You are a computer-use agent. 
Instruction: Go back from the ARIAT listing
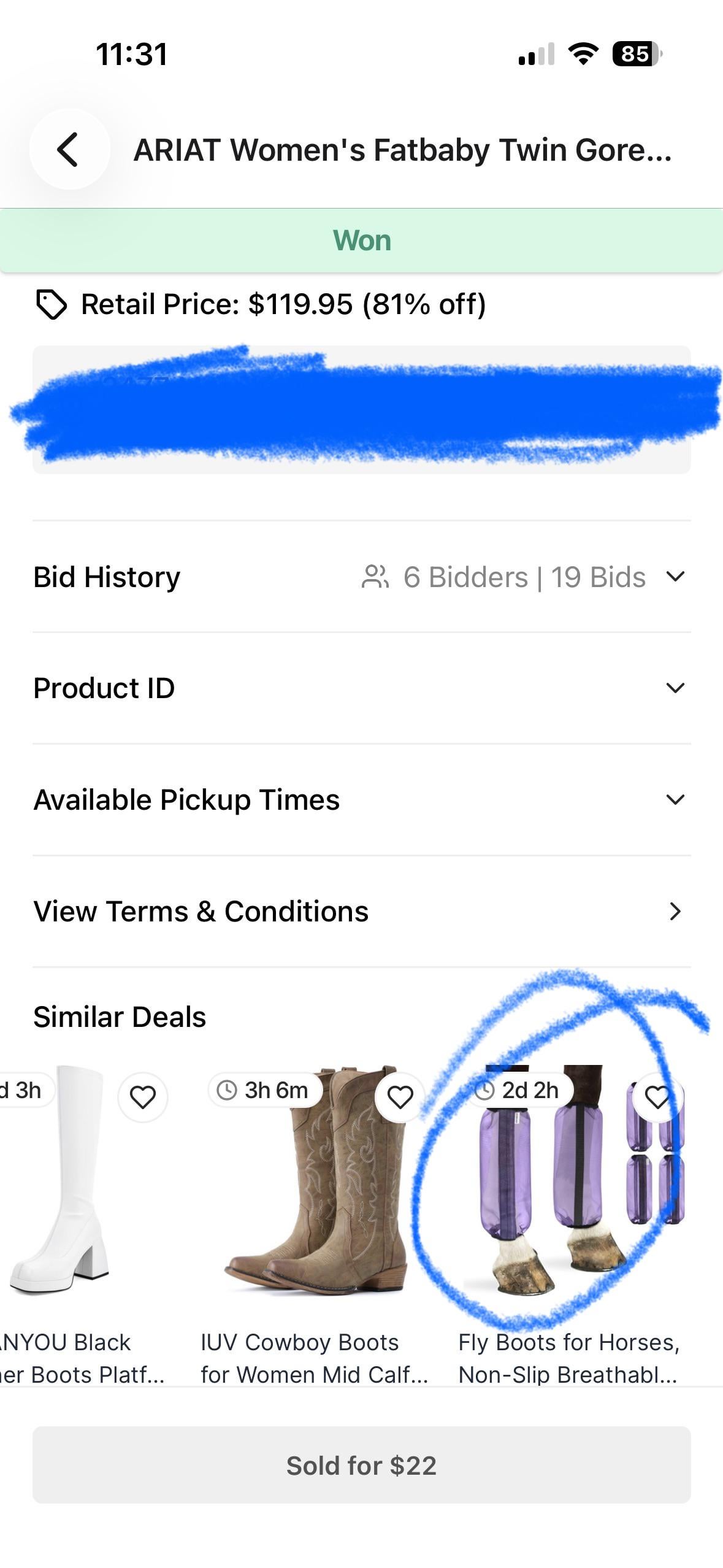pyautogui.click(x=69, y=150)
